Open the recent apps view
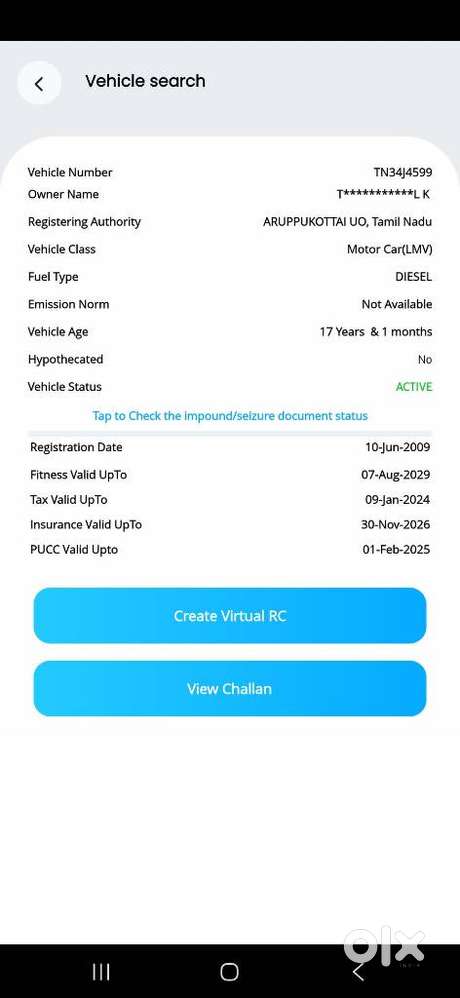Screen dimensions: 460x998 click(101, 971)
